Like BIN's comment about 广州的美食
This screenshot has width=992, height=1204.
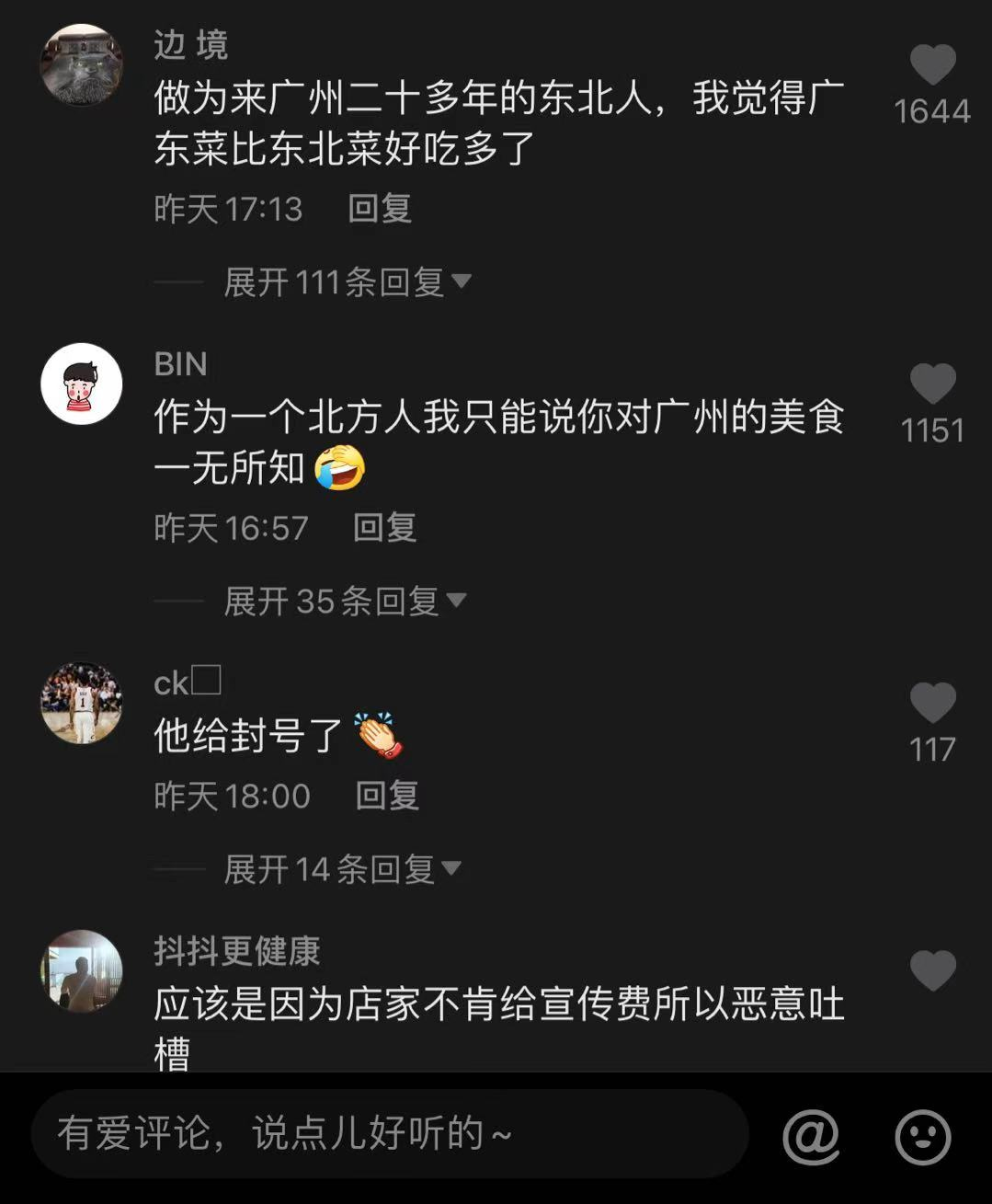(932, 384)
